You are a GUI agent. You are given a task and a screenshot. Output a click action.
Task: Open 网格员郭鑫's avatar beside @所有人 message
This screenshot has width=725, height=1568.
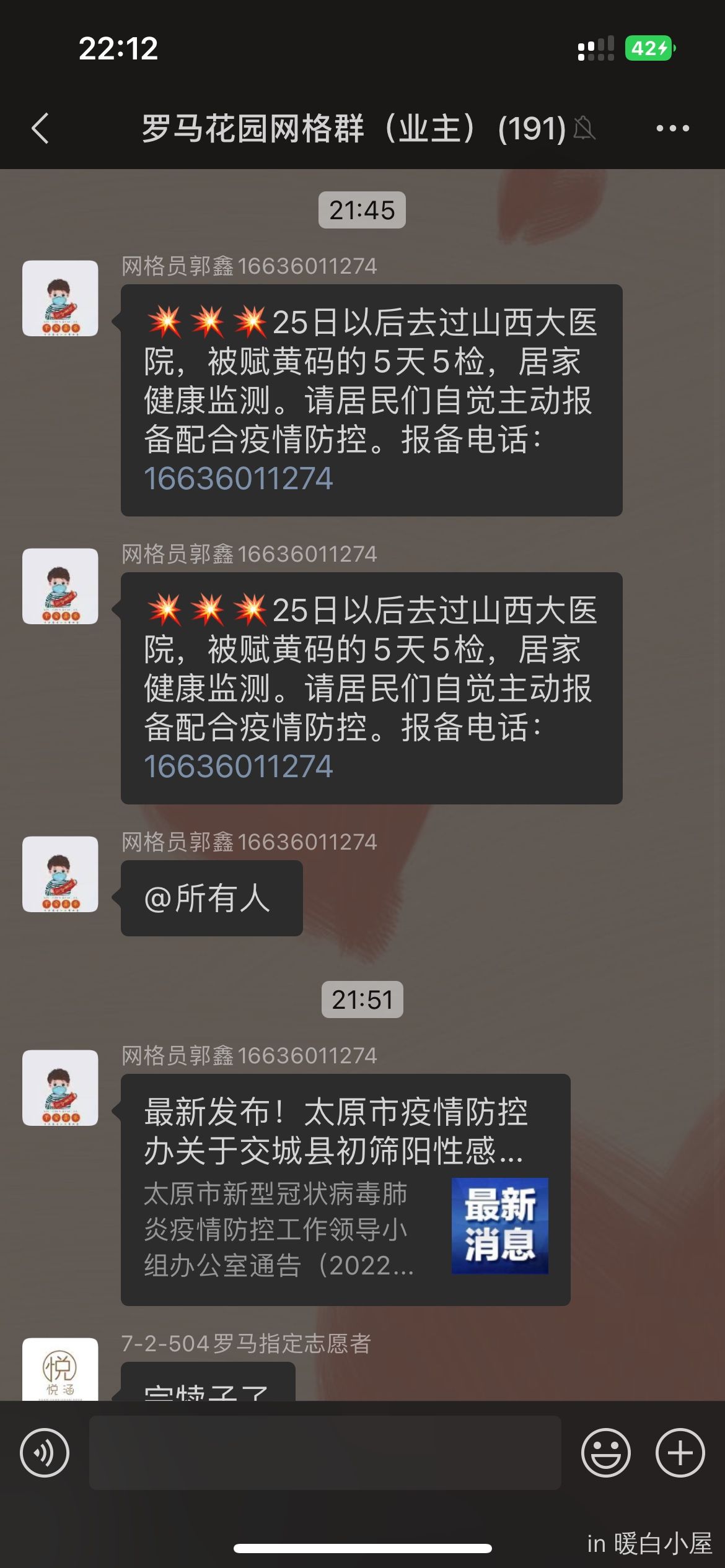60,874
